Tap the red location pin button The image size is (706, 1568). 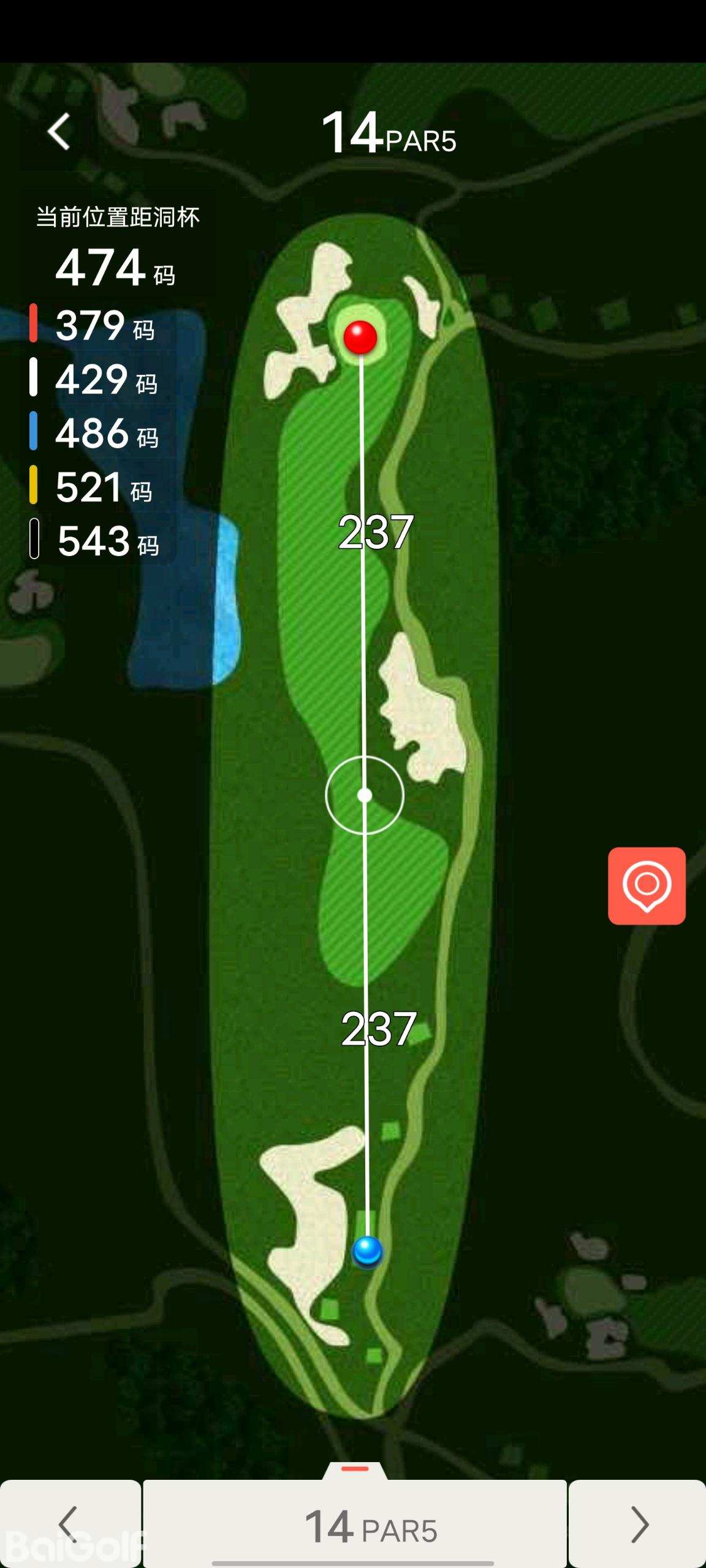[x=647, y=886]
